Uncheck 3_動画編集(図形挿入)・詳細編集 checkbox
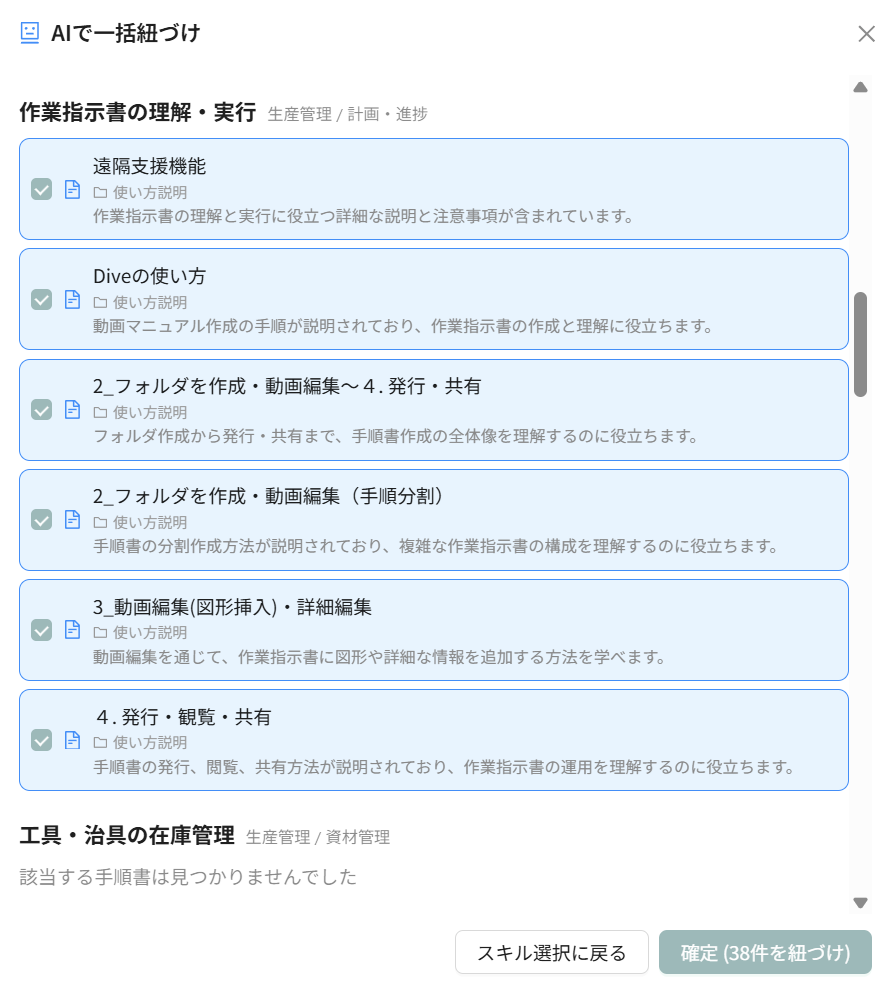The width and height of the screenshot is (893, 985). pyautogui.click(x=41, y=630)
